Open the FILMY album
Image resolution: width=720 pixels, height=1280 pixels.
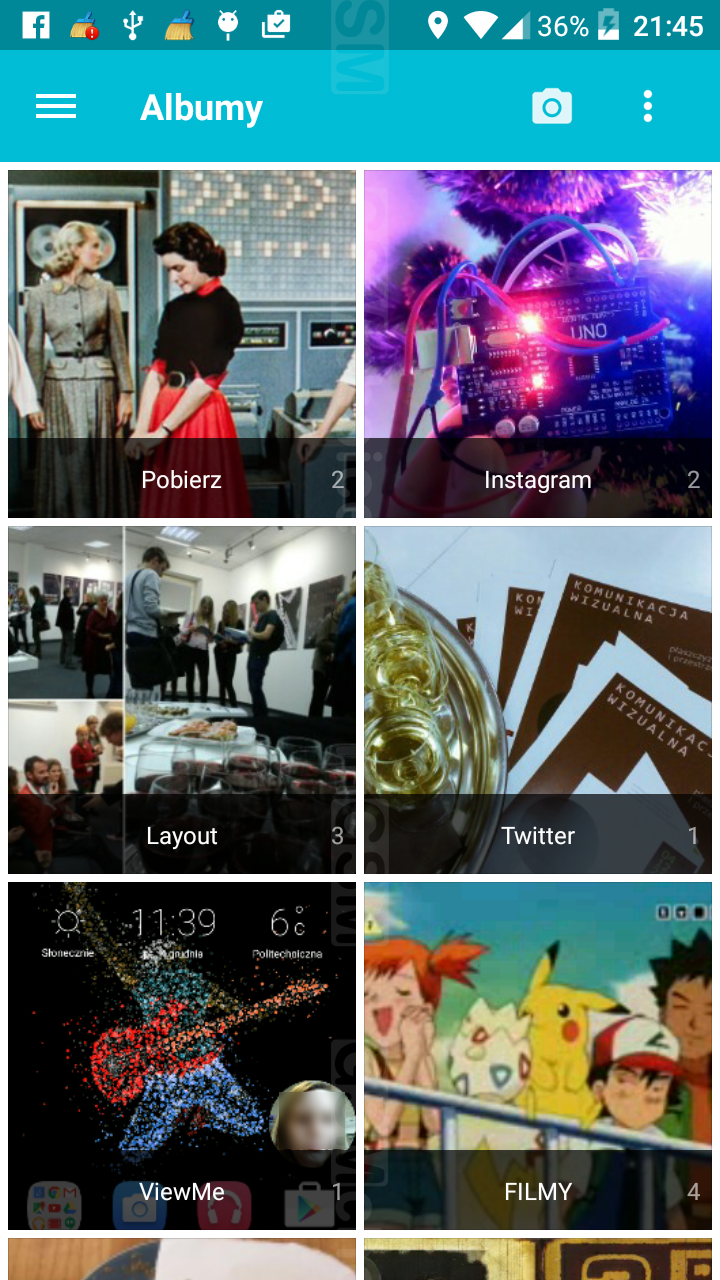click(x=538, y=1056)
